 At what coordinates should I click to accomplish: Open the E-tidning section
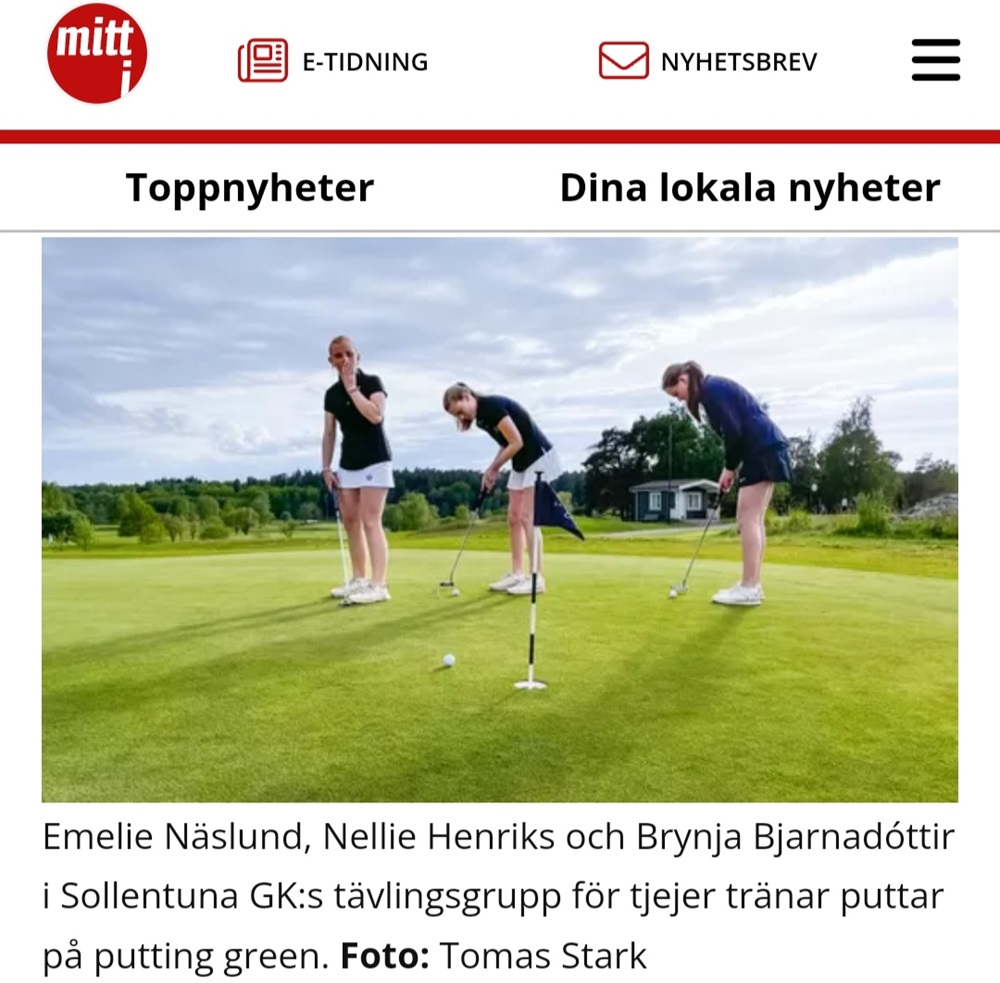pyautogui.click(x=333, y=61)
